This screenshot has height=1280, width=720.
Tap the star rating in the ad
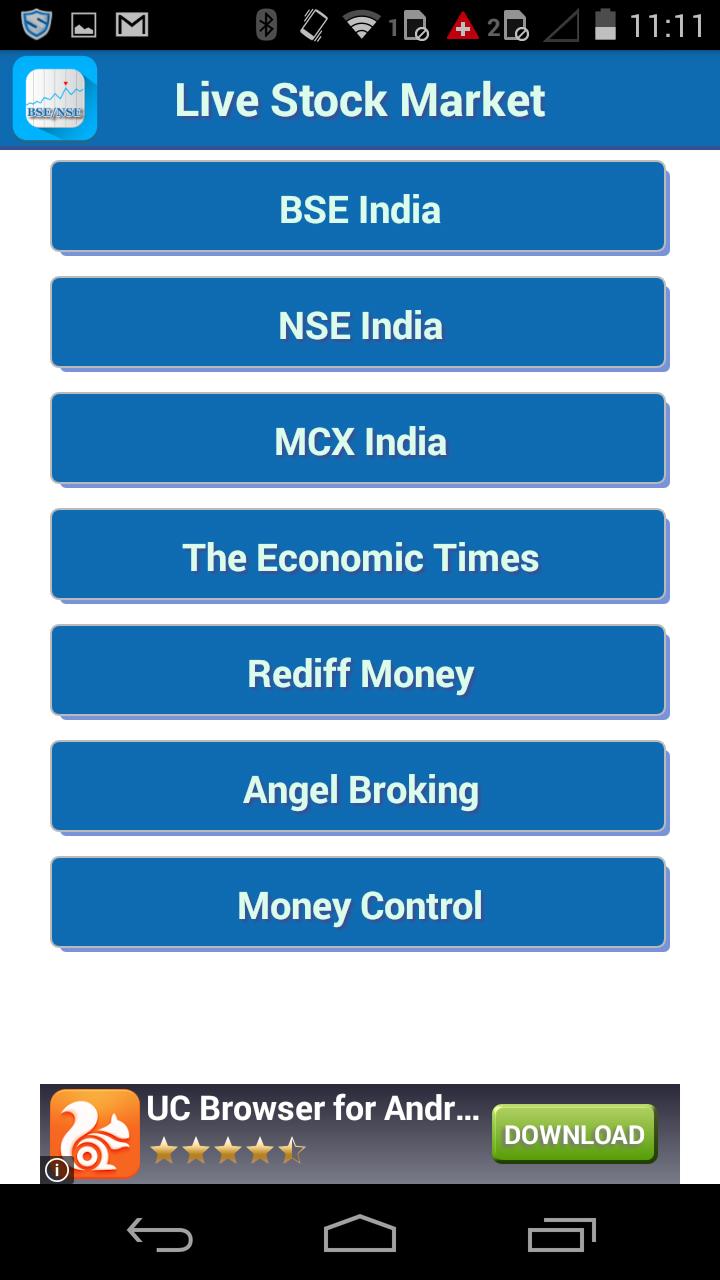click(227, 1152)
